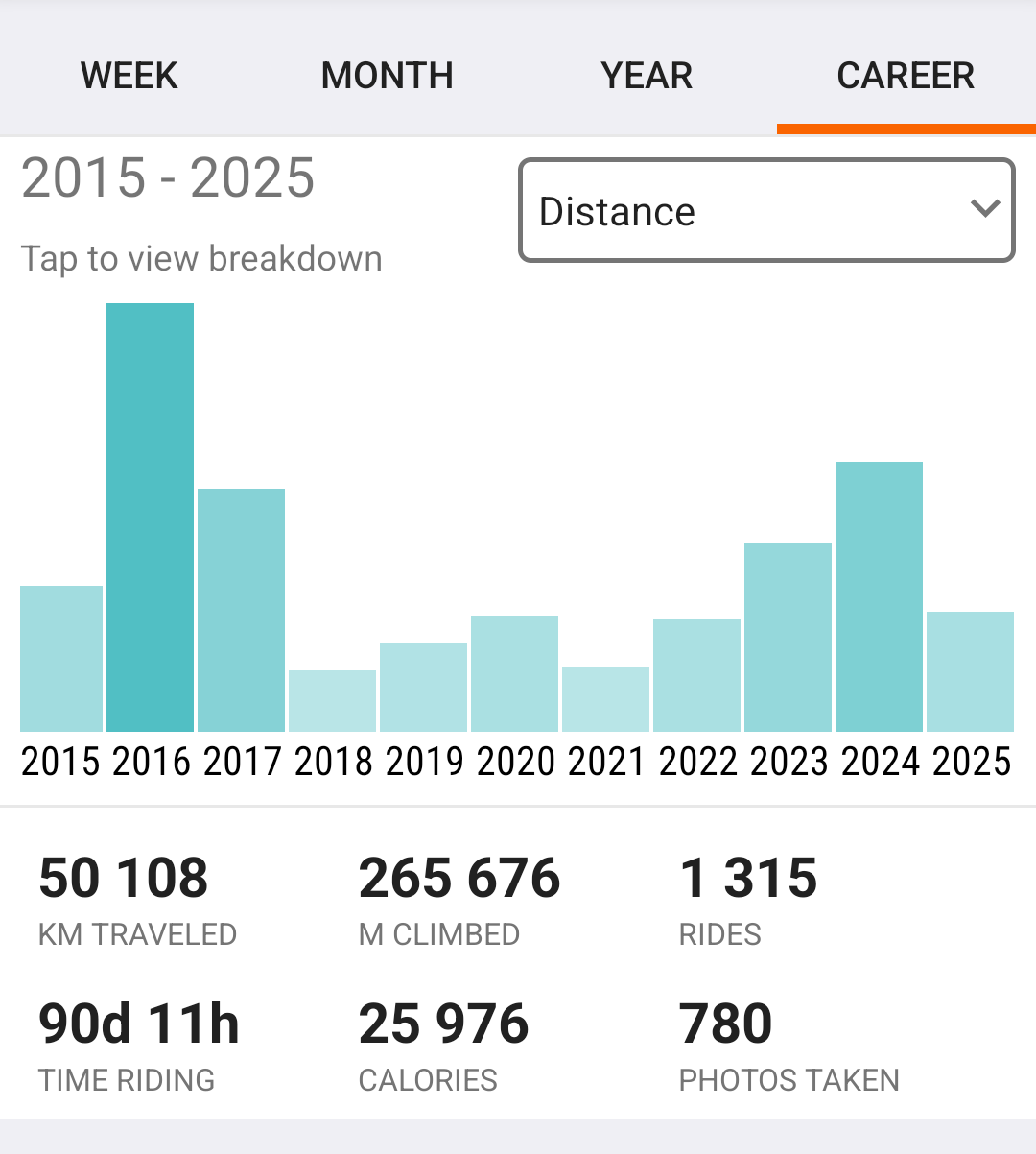View the 2023 bar details

[x=788, y=638]
